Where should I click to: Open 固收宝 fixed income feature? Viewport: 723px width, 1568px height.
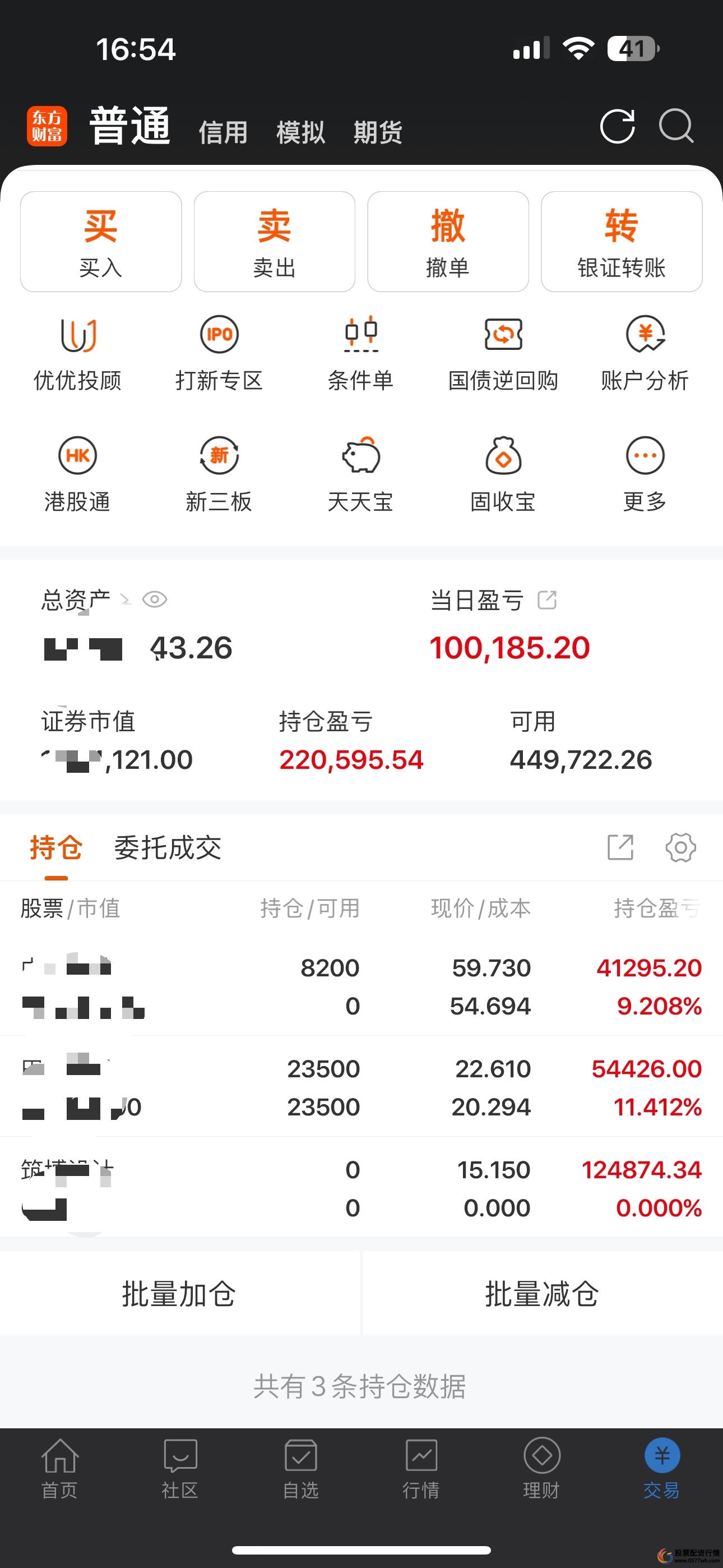[503, 473]
